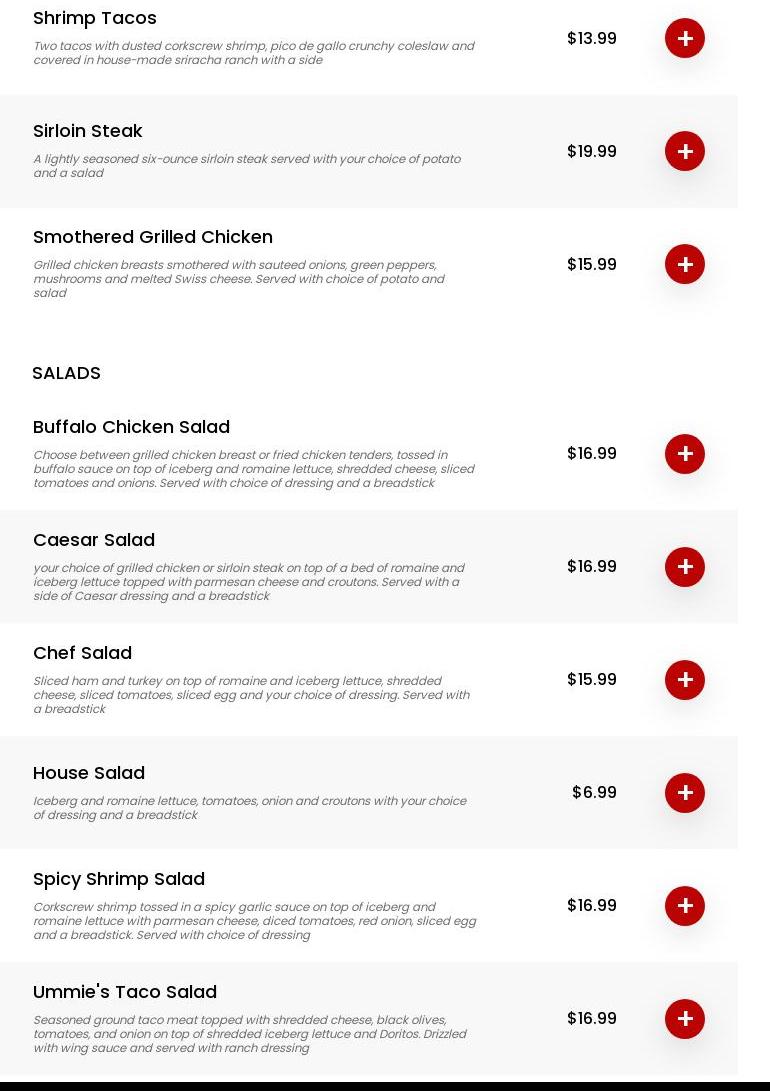Add Shrimp Tacos to the order

[x=685, y=38]
